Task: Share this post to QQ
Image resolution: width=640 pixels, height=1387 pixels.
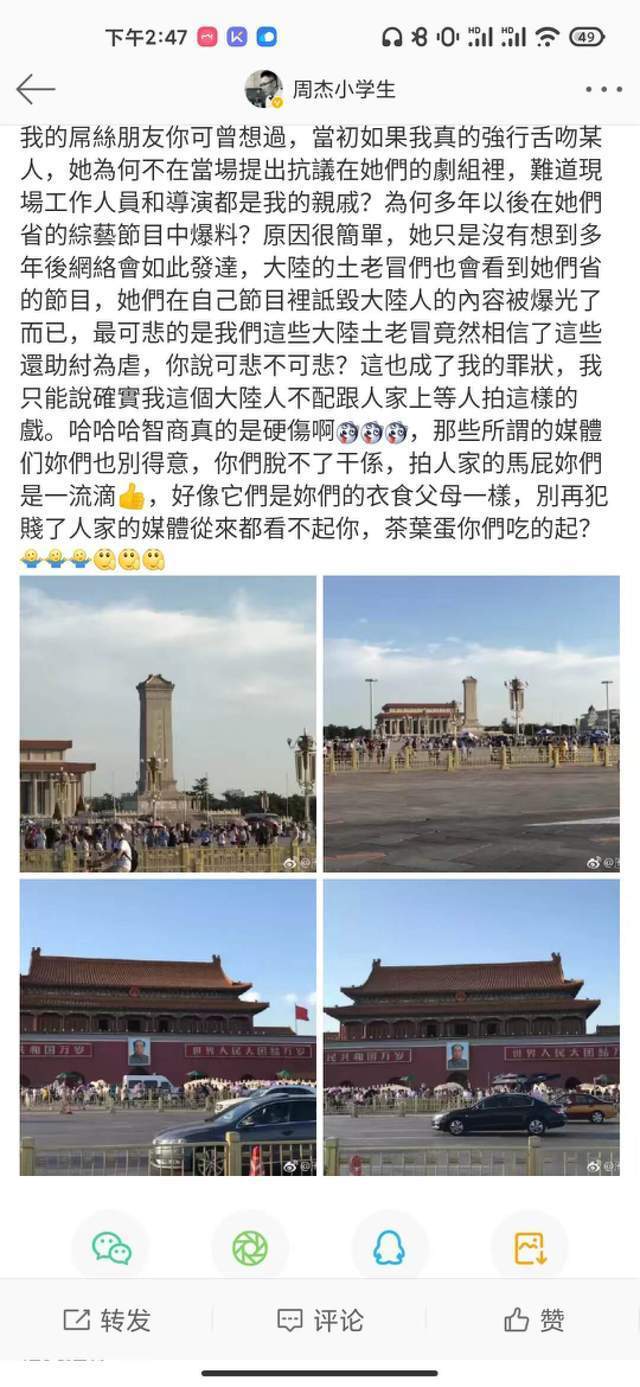Action: [x=389, y=1247]
